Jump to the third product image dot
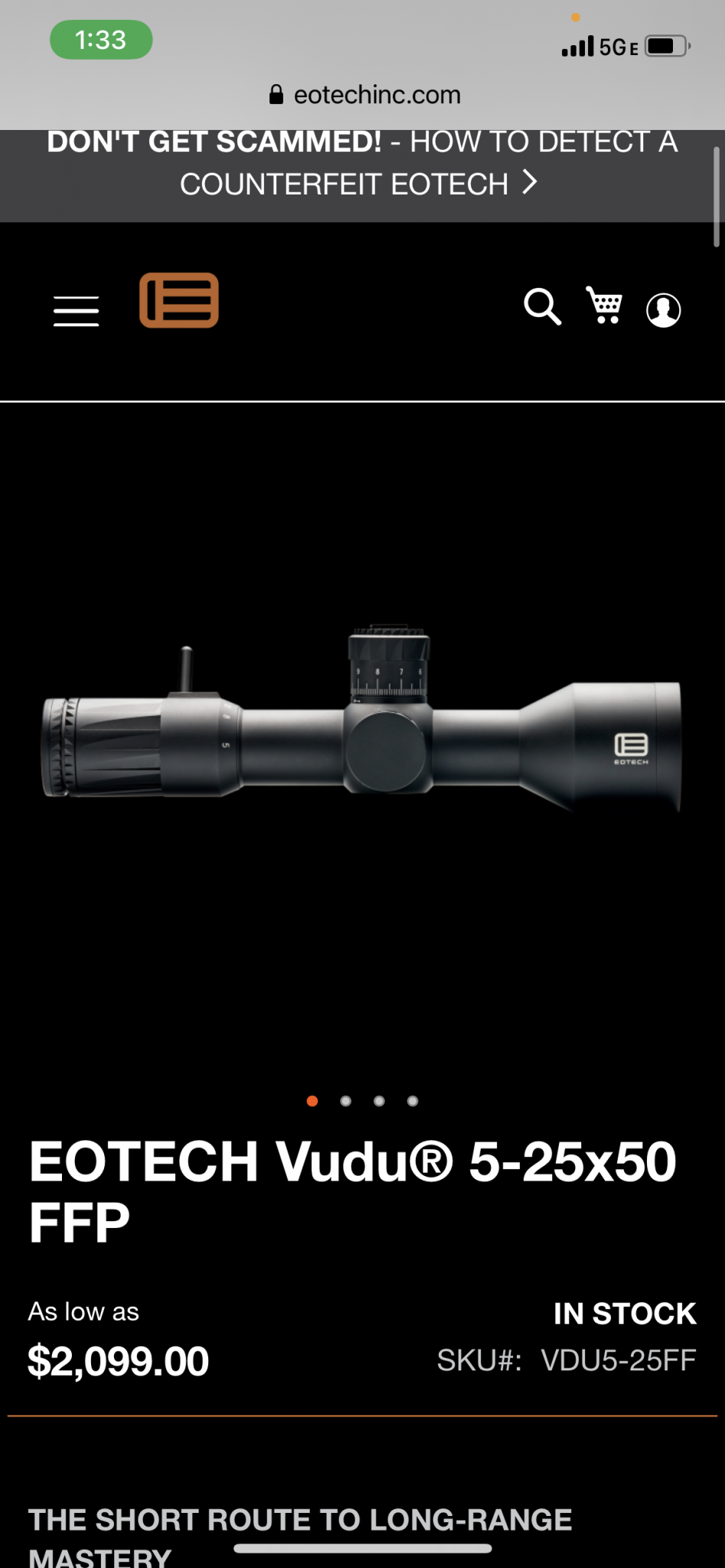Viewport: 725px width, 1568px height. click(x=379, y=1101)
